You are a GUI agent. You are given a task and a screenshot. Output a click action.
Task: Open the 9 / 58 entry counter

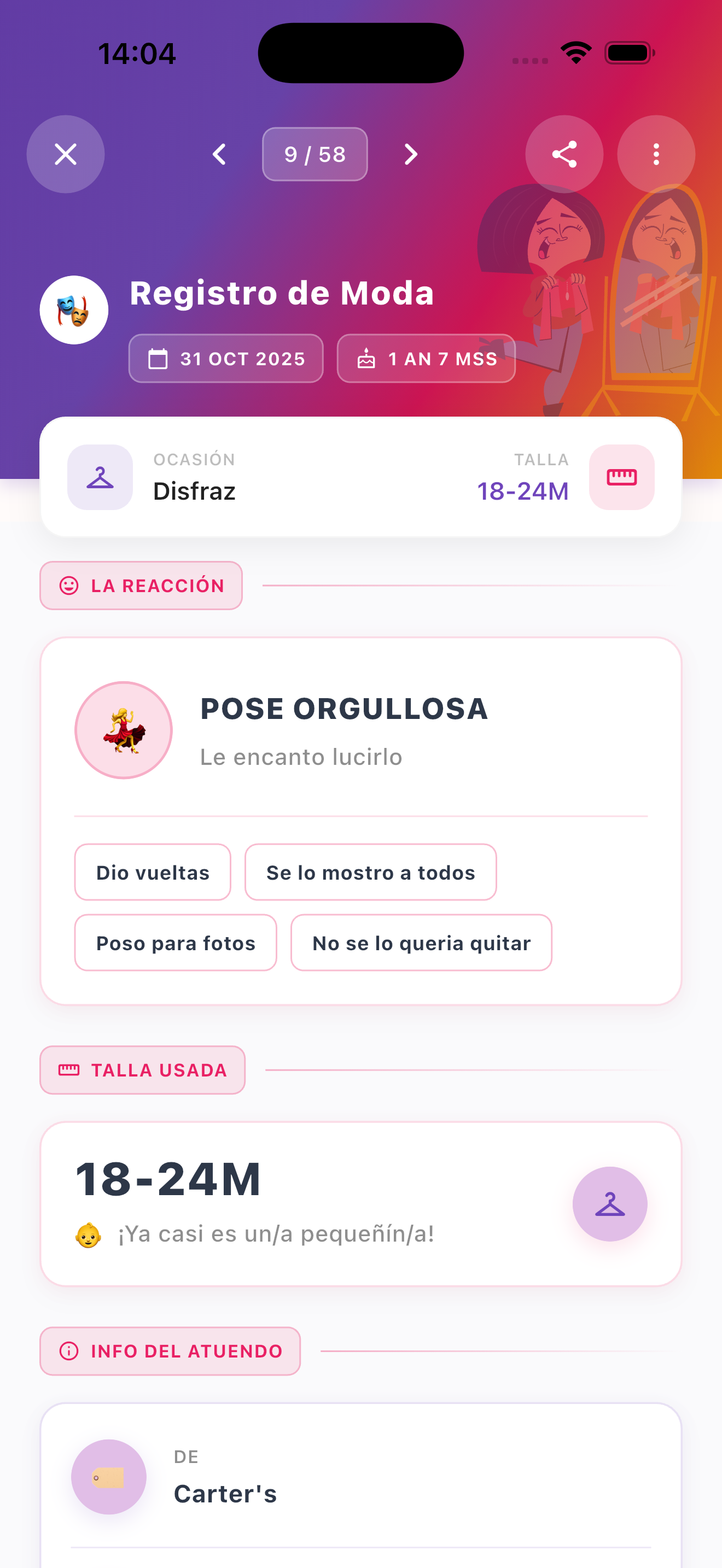pyautogui.click(x=315, y=154)
